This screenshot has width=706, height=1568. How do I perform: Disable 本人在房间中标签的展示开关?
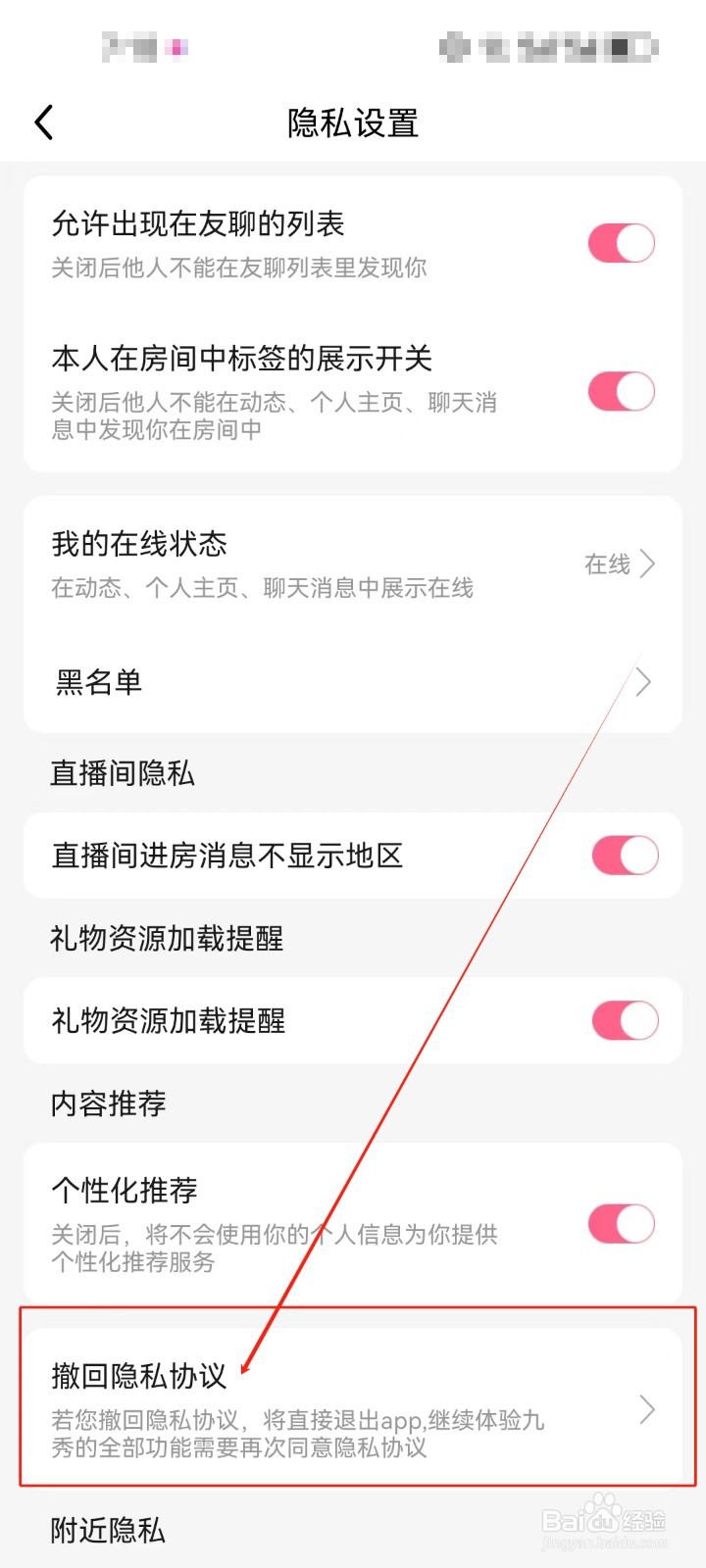pos(621,391)
